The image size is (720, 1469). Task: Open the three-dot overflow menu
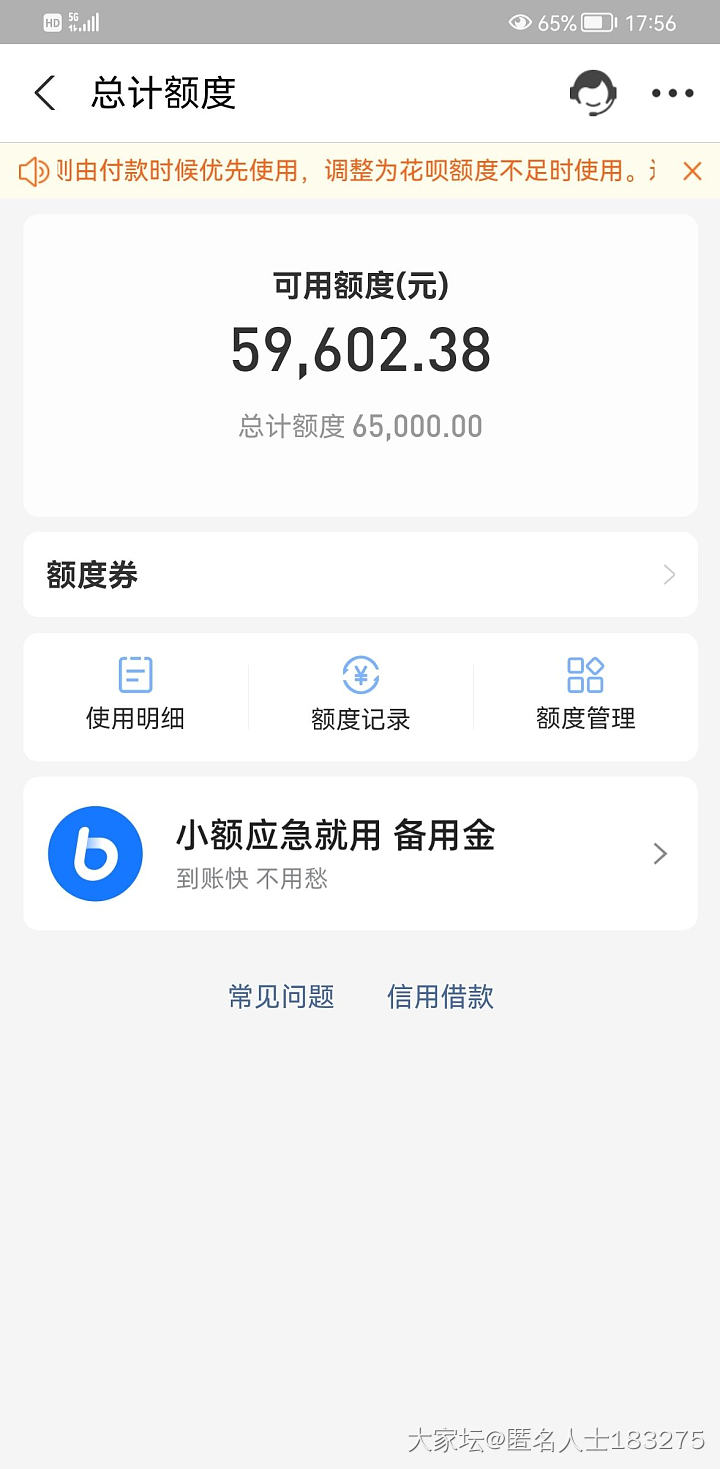(672, 93)
